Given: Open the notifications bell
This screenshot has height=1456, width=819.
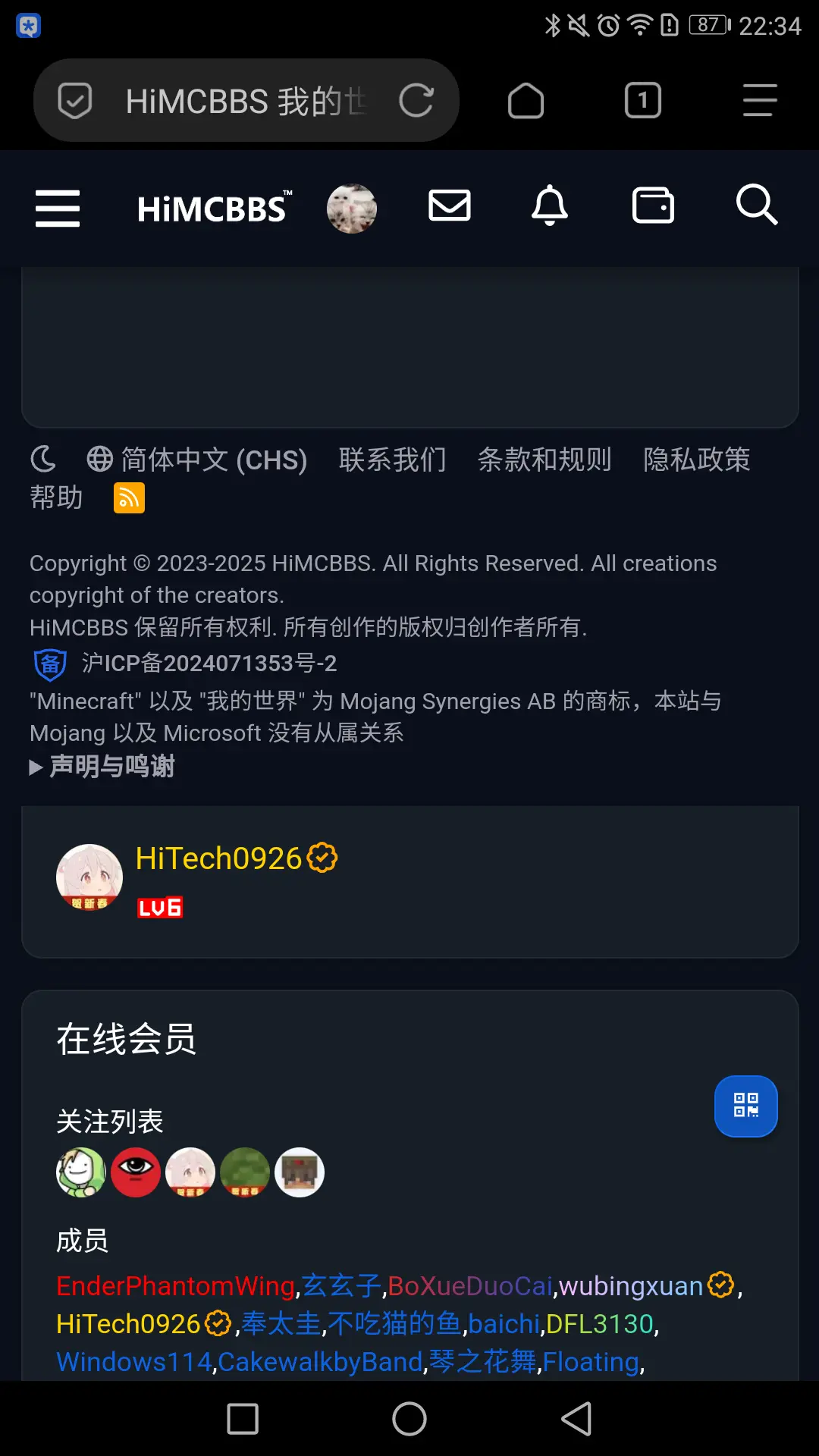Looking at the screenshot, I should 551,206.
